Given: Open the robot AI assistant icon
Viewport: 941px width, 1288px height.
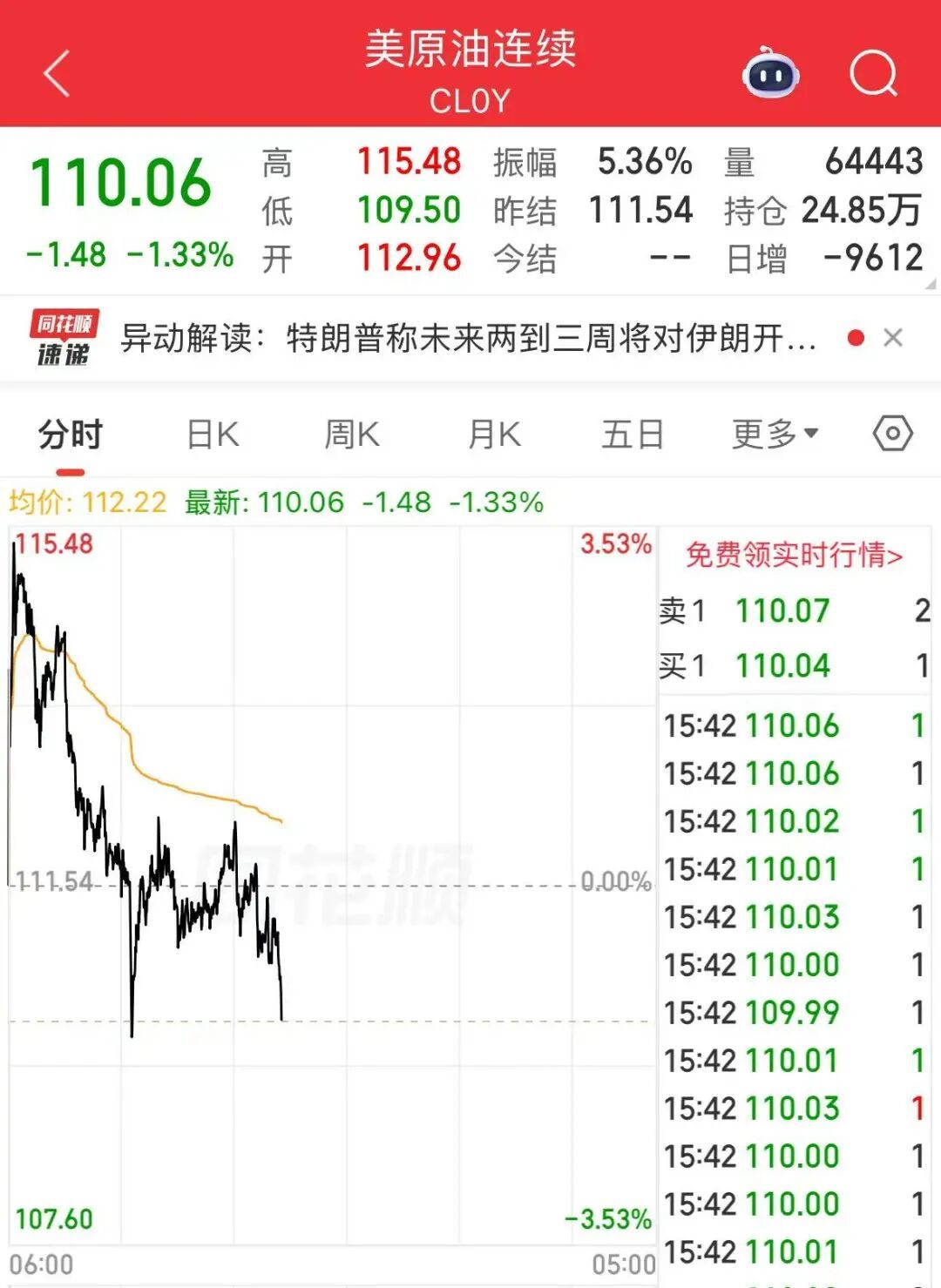Looking at the screenshot, I should click(x=770, y=73).
